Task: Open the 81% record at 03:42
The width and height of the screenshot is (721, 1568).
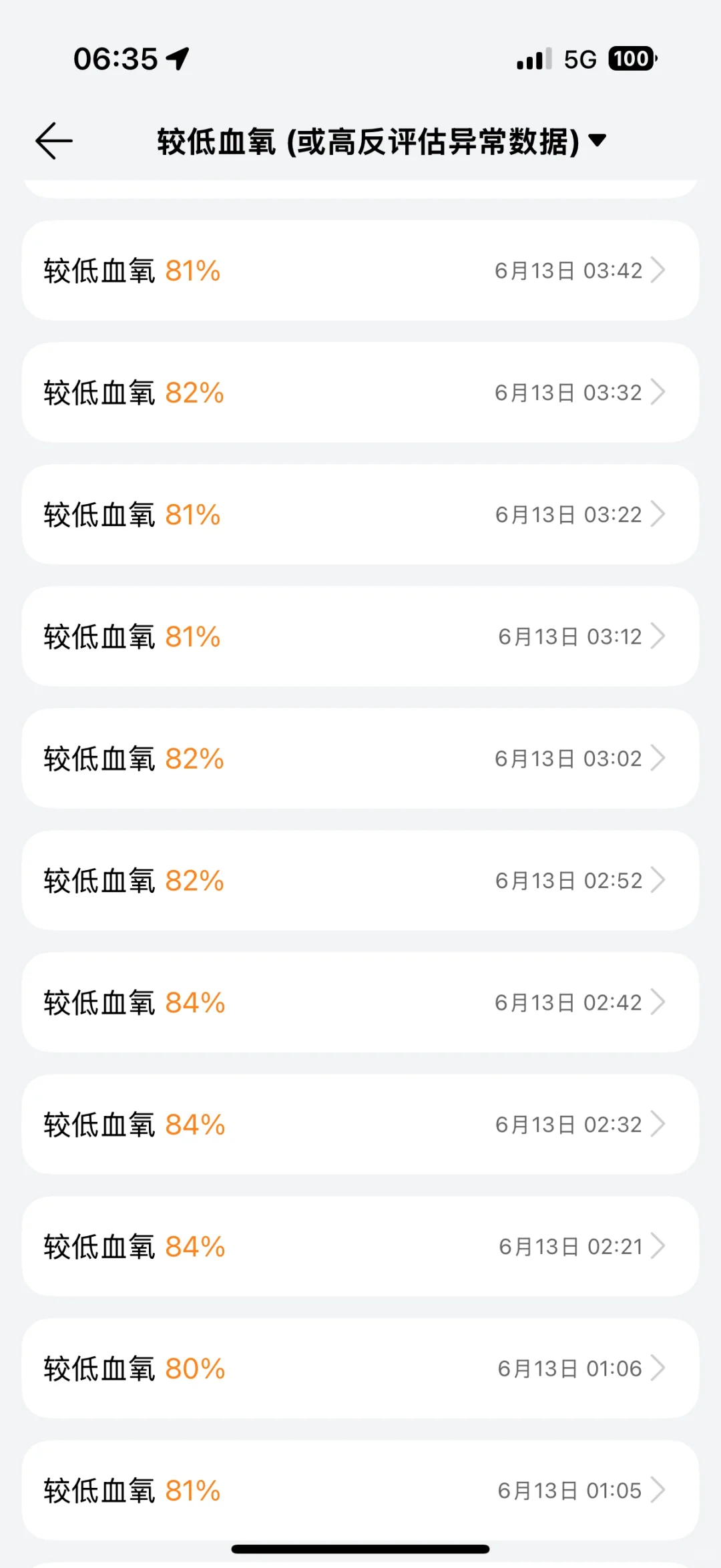Action: 360,270
